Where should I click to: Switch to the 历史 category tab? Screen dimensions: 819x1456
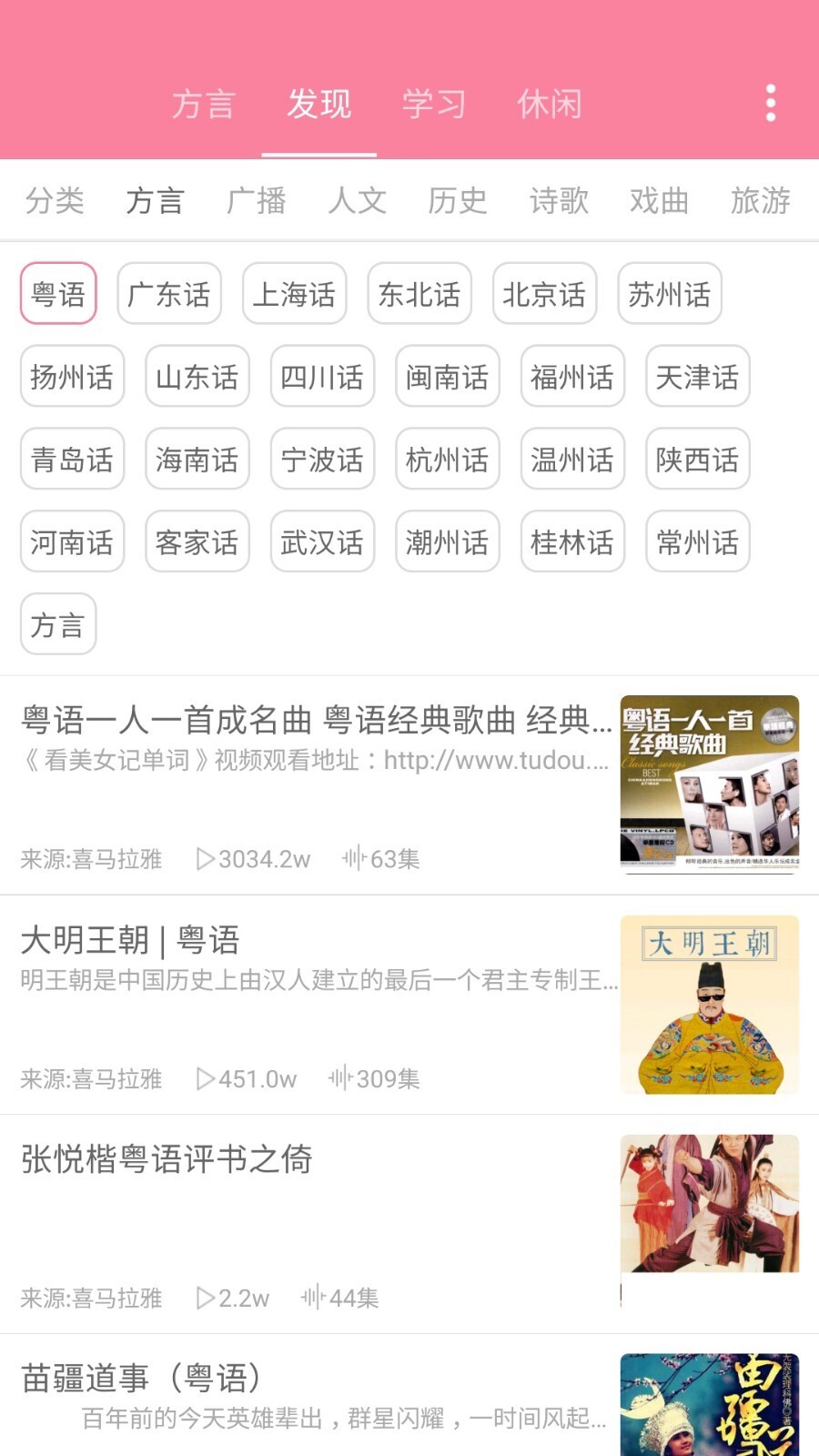coord(456,200)
